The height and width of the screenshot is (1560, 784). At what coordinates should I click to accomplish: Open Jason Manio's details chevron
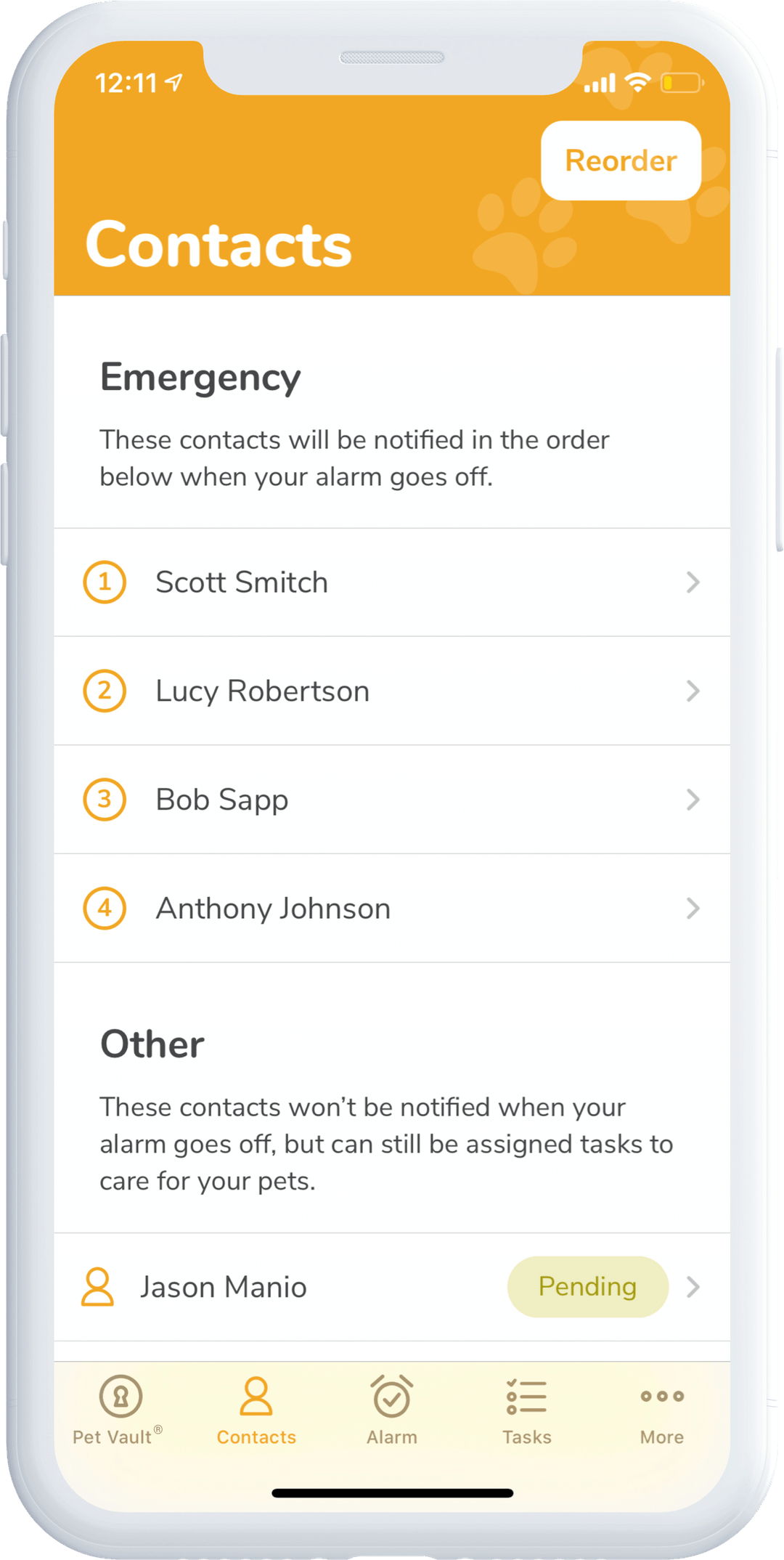694,1285
